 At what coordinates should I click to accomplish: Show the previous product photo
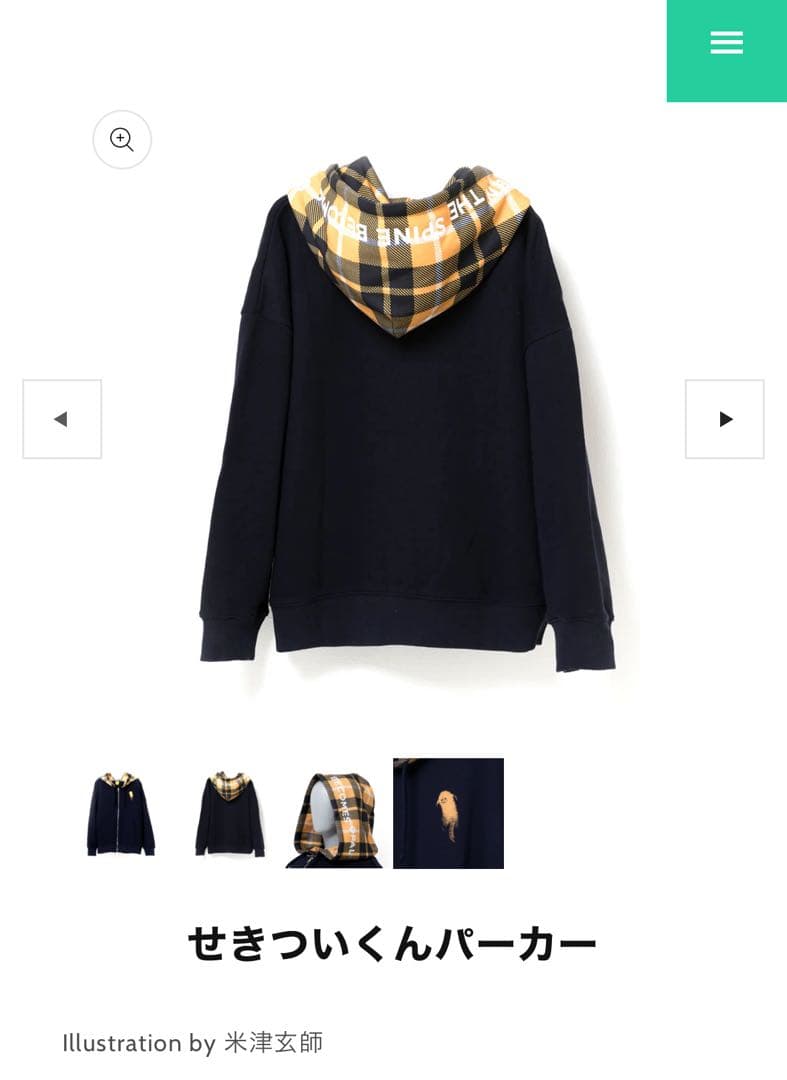coord(62,419)
